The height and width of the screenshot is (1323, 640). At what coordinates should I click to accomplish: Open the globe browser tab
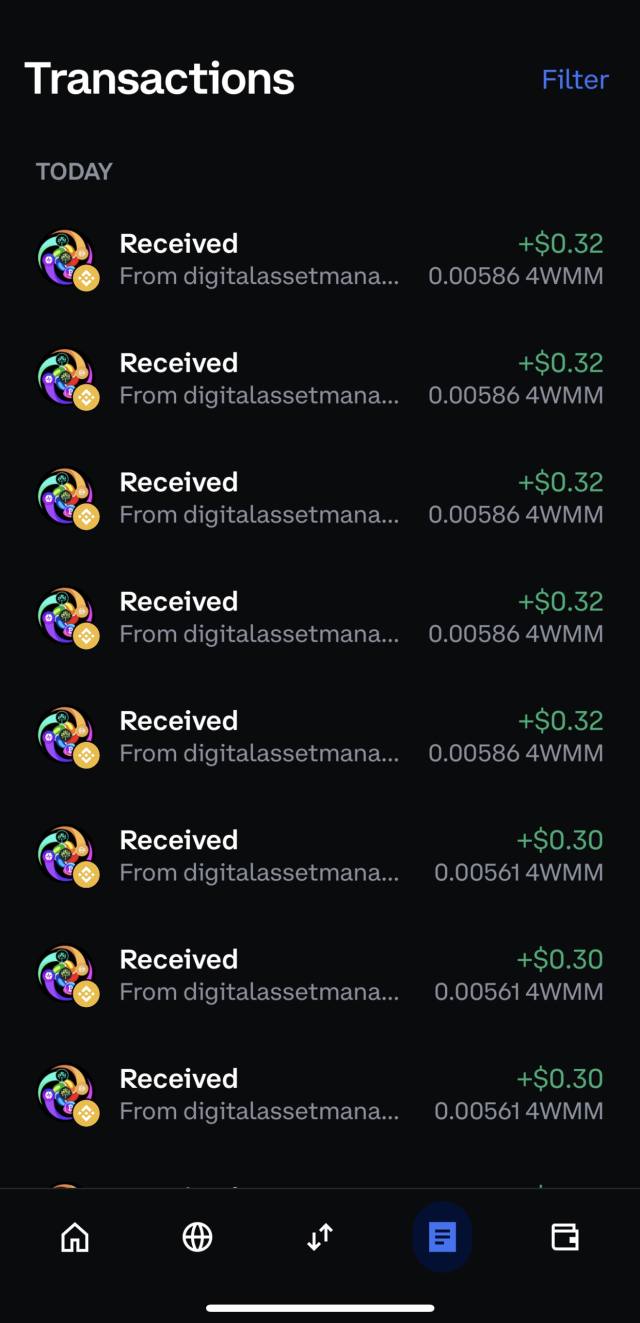[x=197, y=1237]
